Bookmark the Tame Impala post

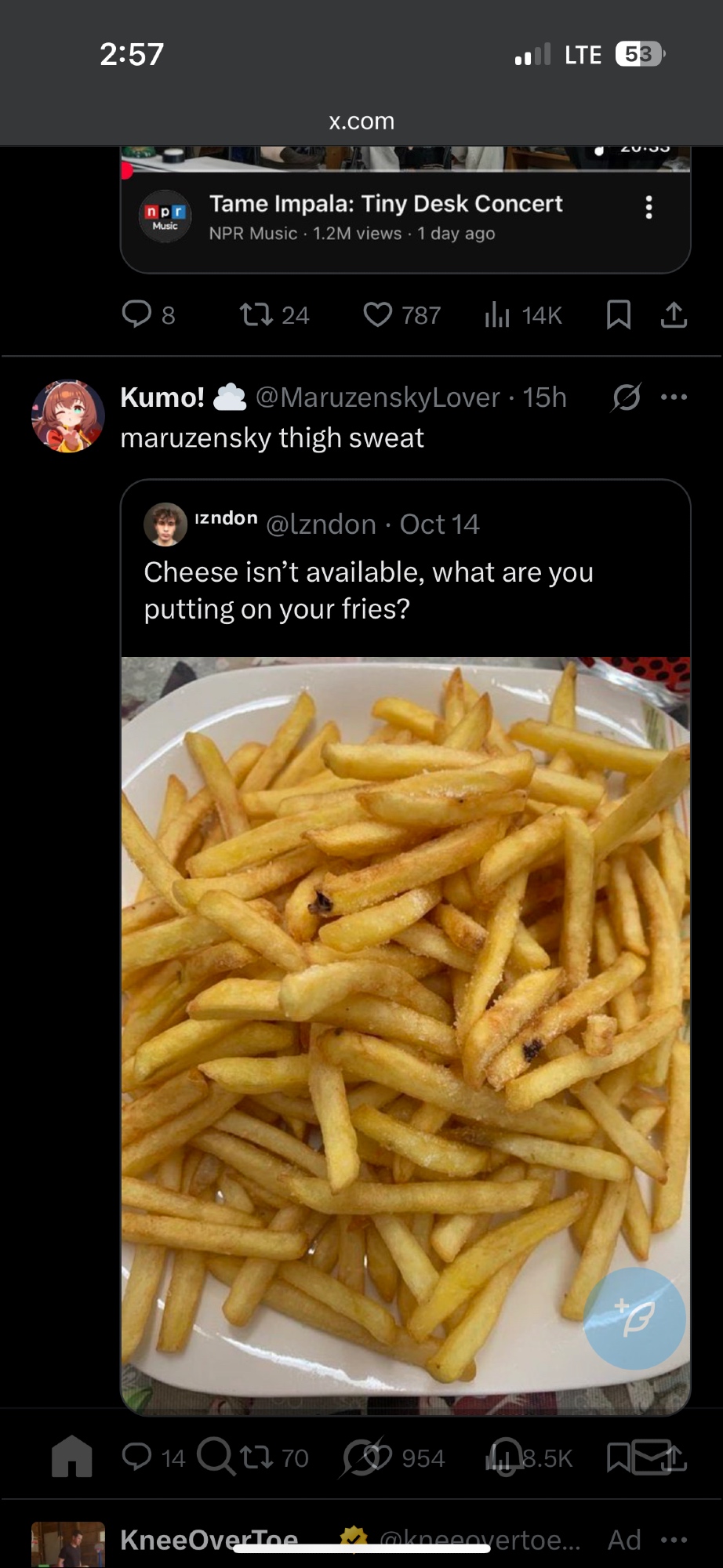tap(619, 315)
